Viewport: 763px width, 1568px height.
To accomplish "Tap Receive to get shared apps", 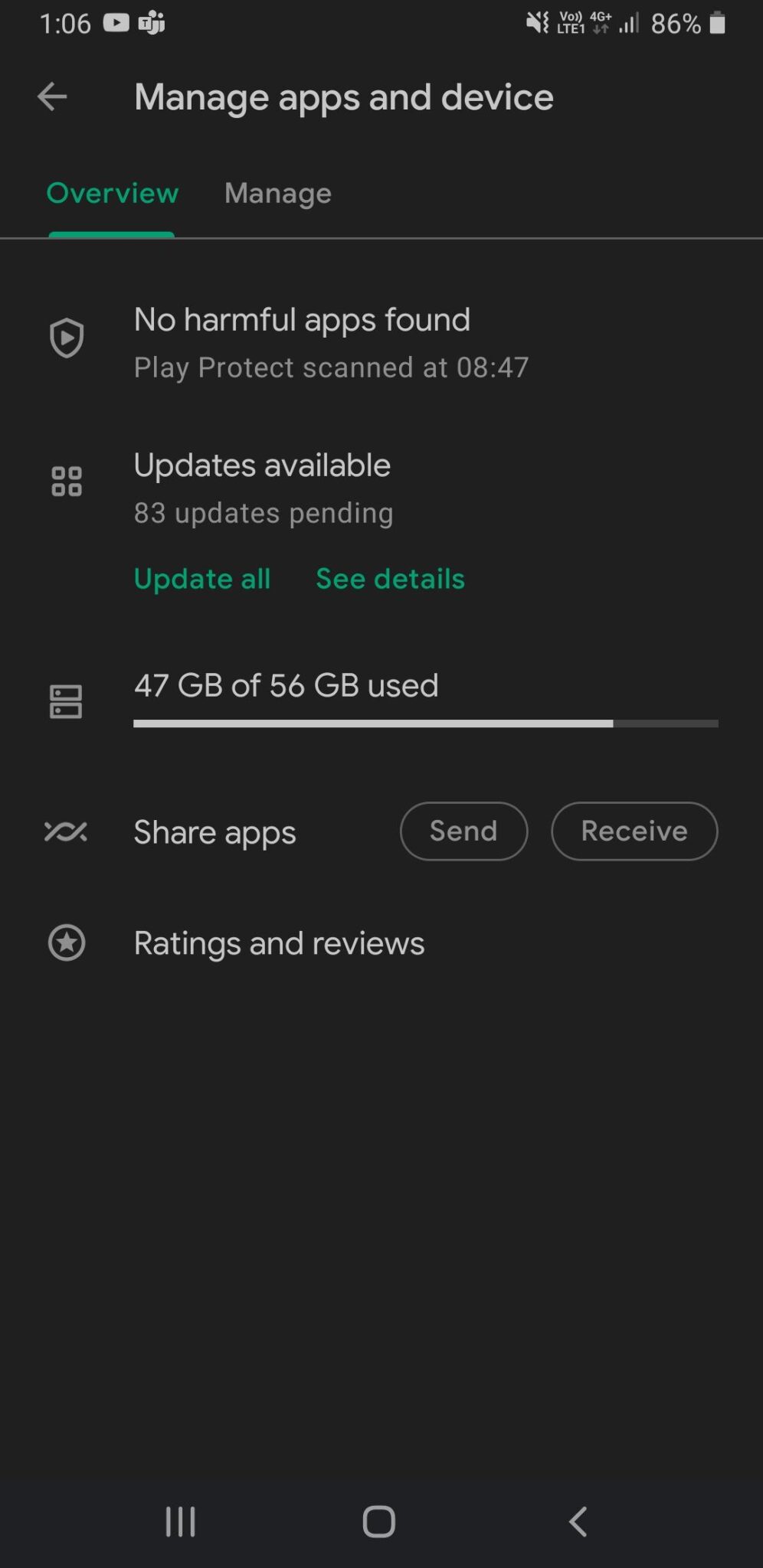I will click(x=634, y=831).
